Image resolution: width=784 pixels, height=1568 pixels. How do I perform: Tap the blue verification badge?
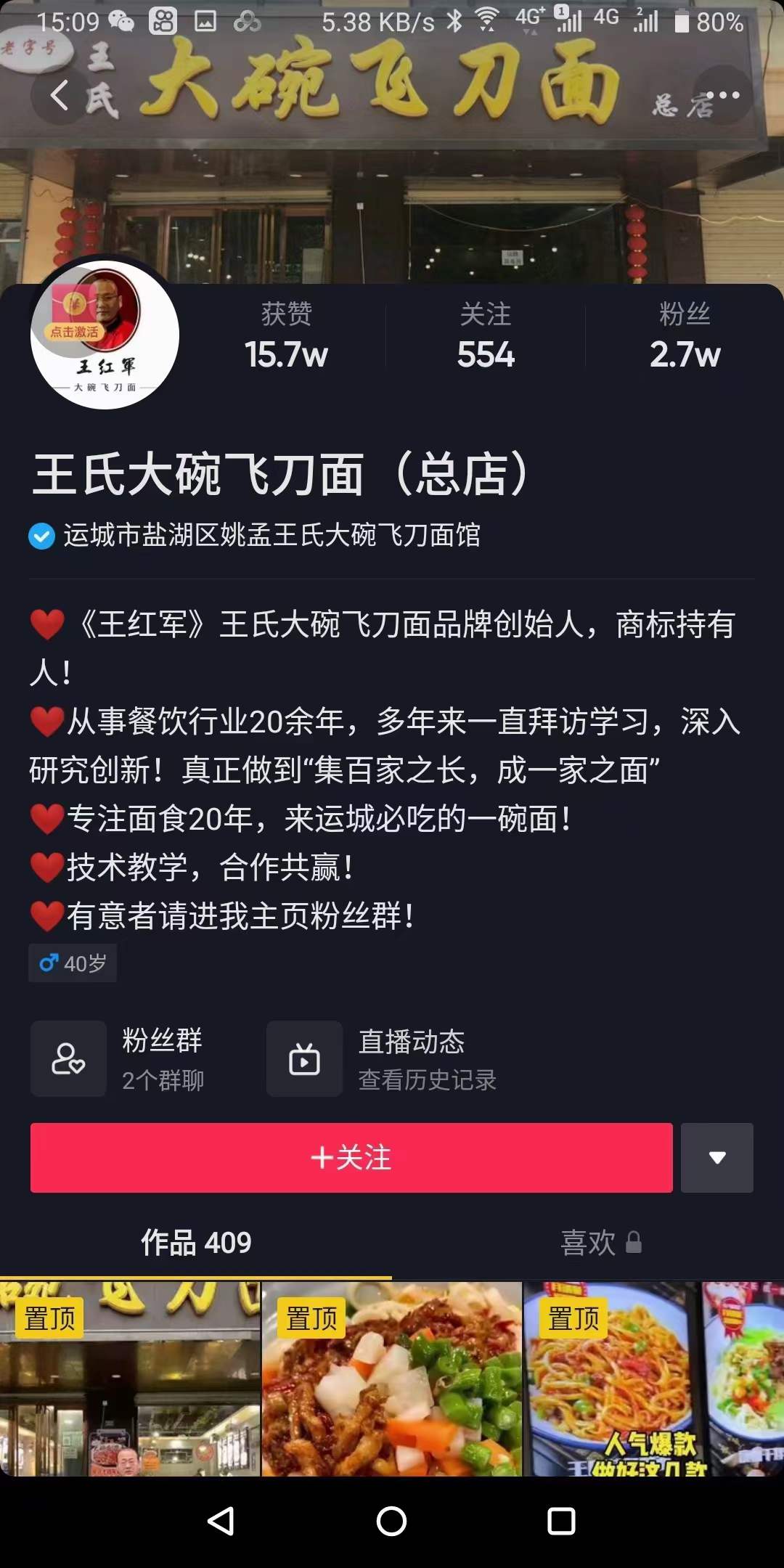pos(44,537)
